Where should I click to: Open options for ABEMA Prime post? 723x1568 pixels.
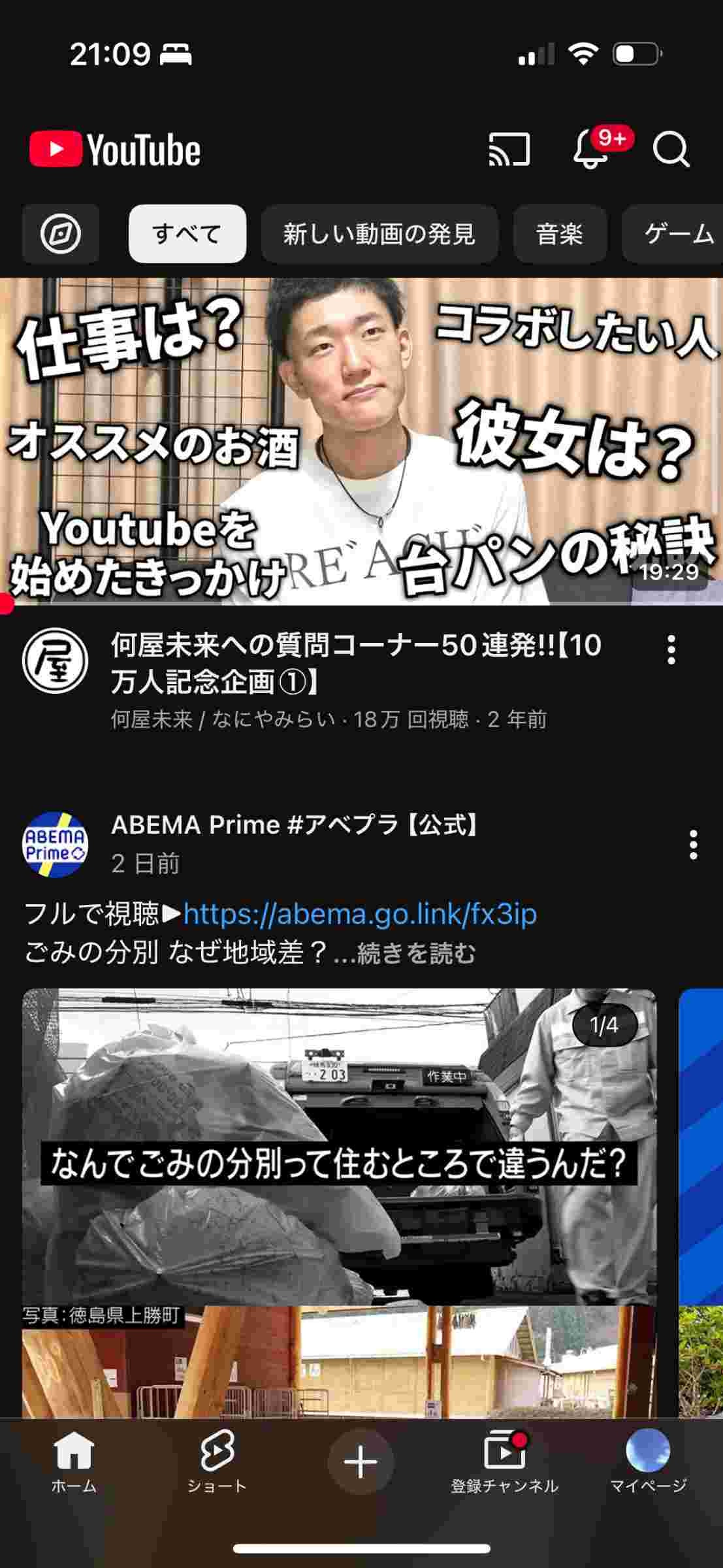tap(693, 845)
